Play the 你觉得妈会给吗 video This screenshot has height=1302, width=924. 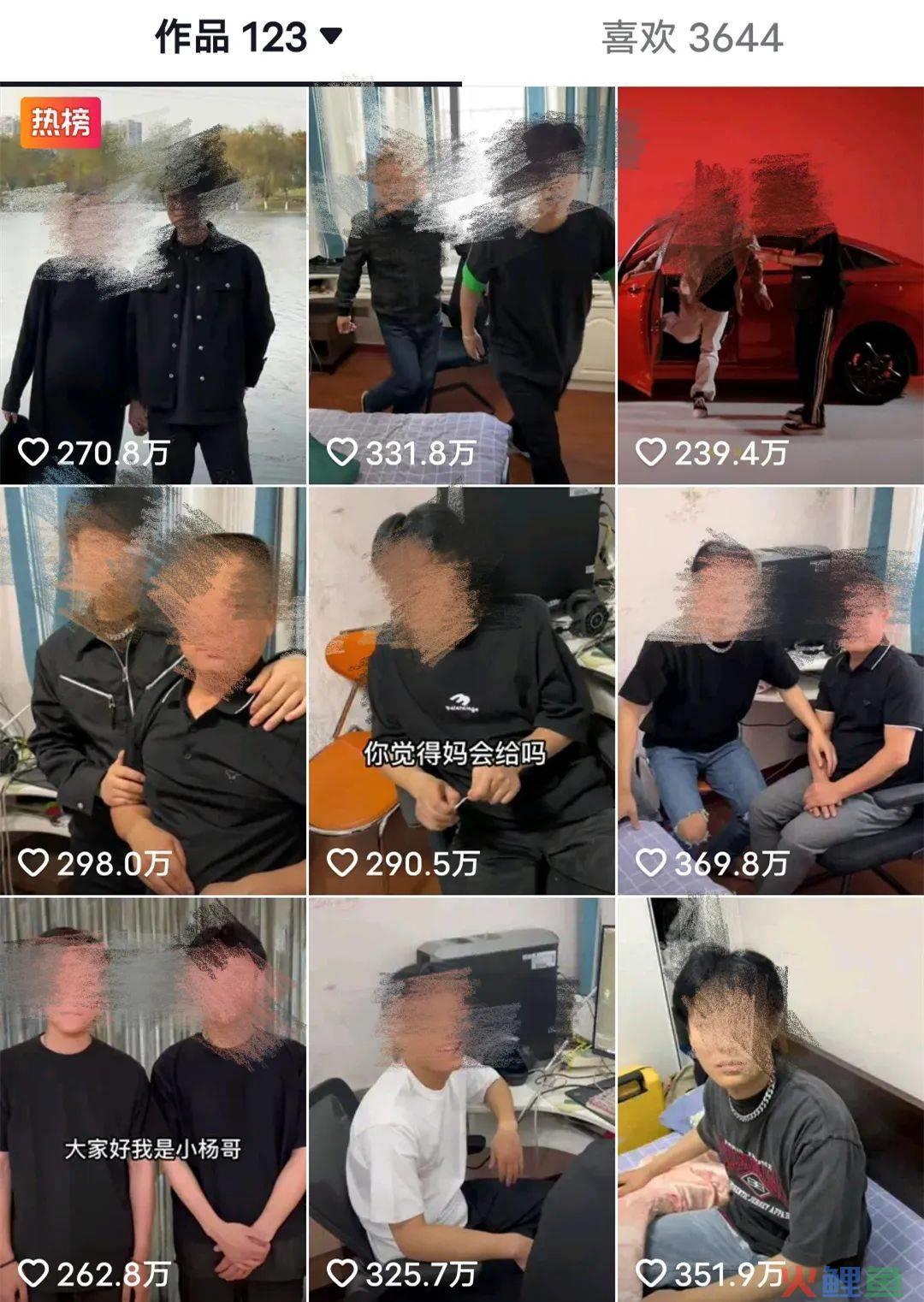point(461,691)
